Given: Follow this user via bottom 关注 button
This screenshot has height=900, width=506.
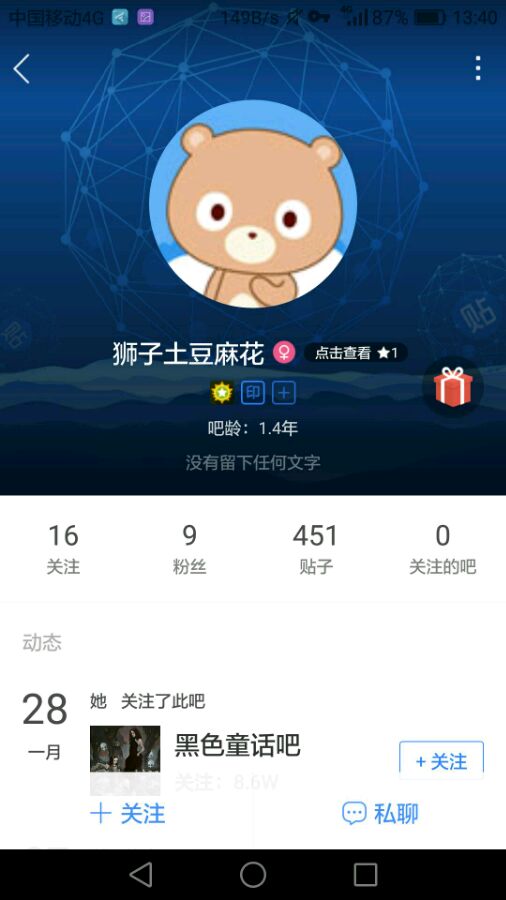Looking at the screenshot, I should pos(128,814).
